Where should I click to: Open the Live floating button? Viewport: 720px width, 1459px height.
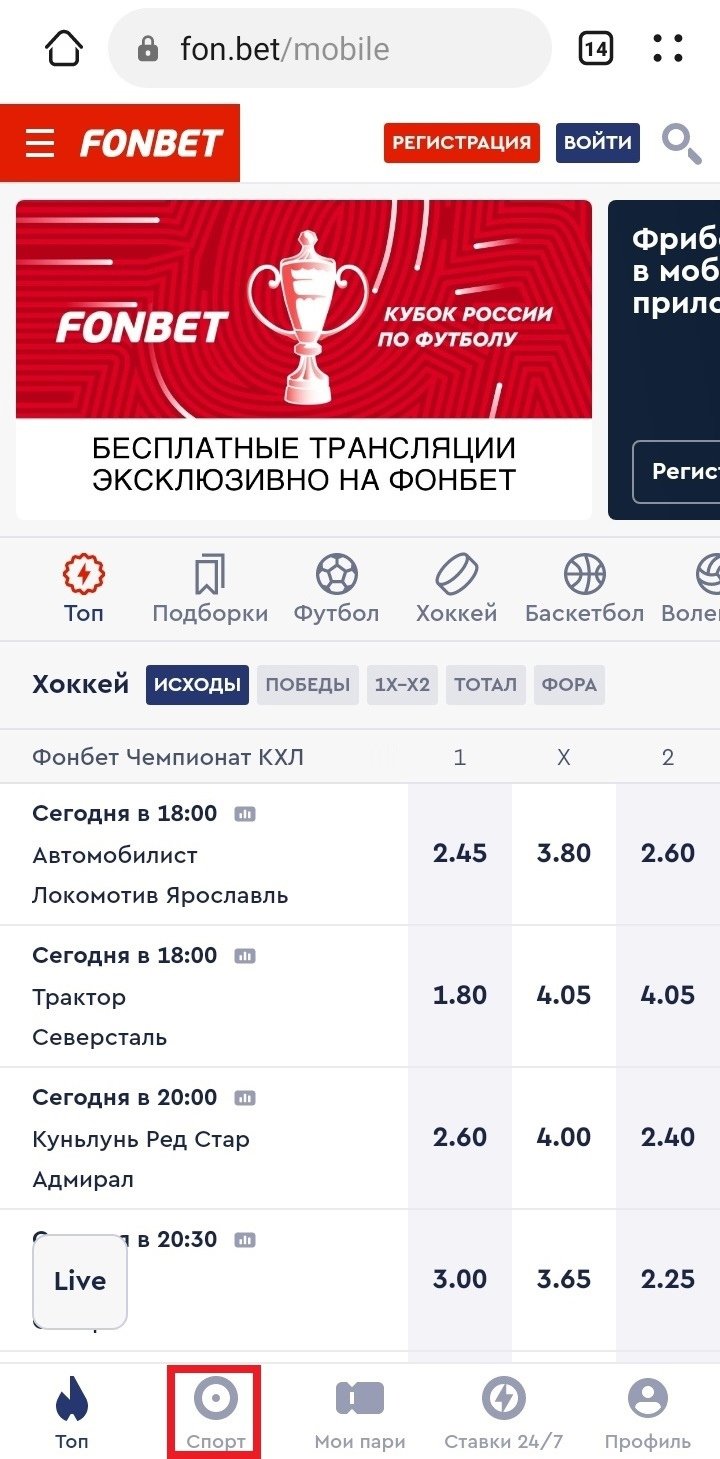[80, 1281]
